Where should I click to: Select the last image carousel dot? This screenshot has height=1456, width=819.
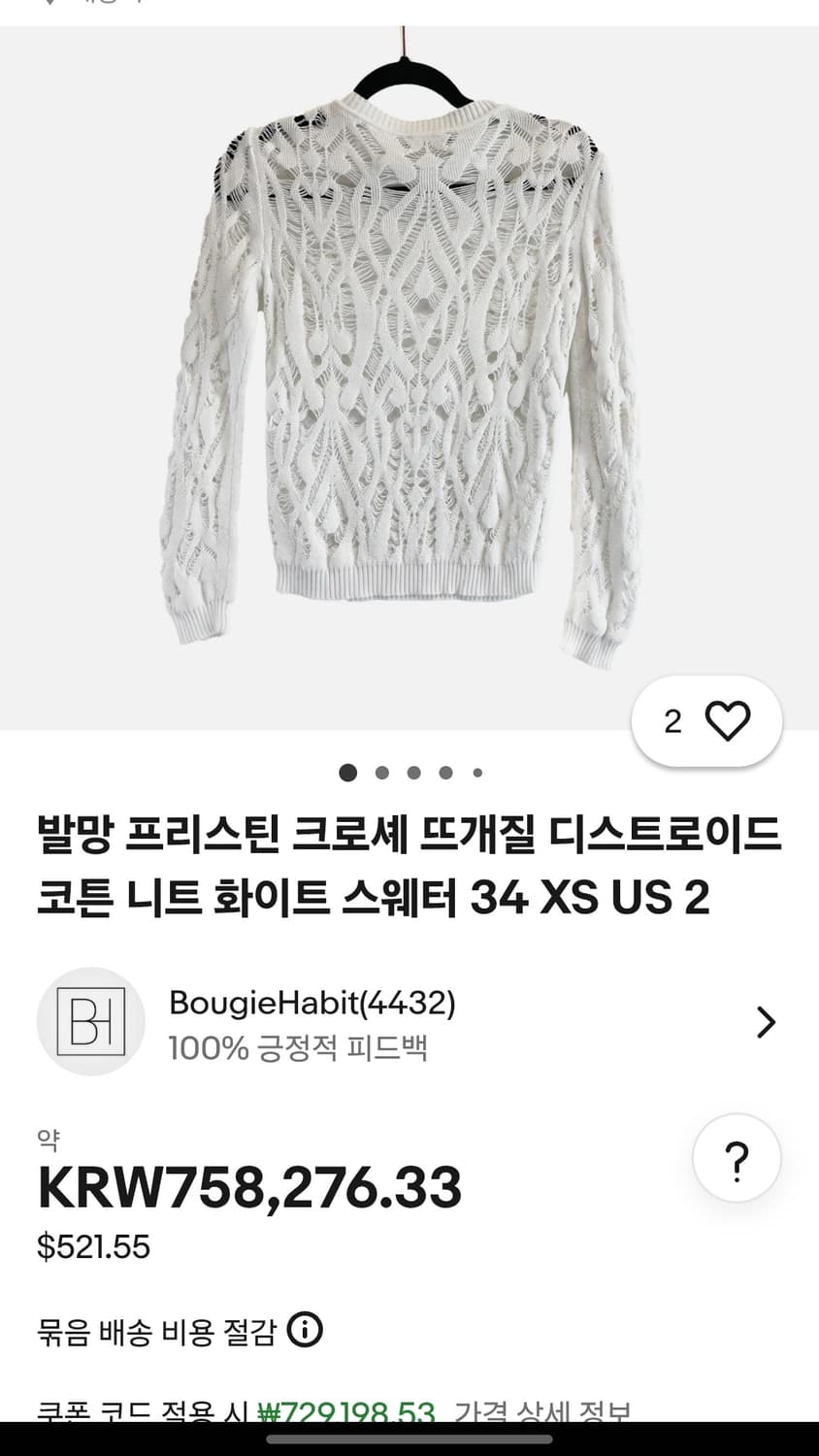click(x=476, y=774)
